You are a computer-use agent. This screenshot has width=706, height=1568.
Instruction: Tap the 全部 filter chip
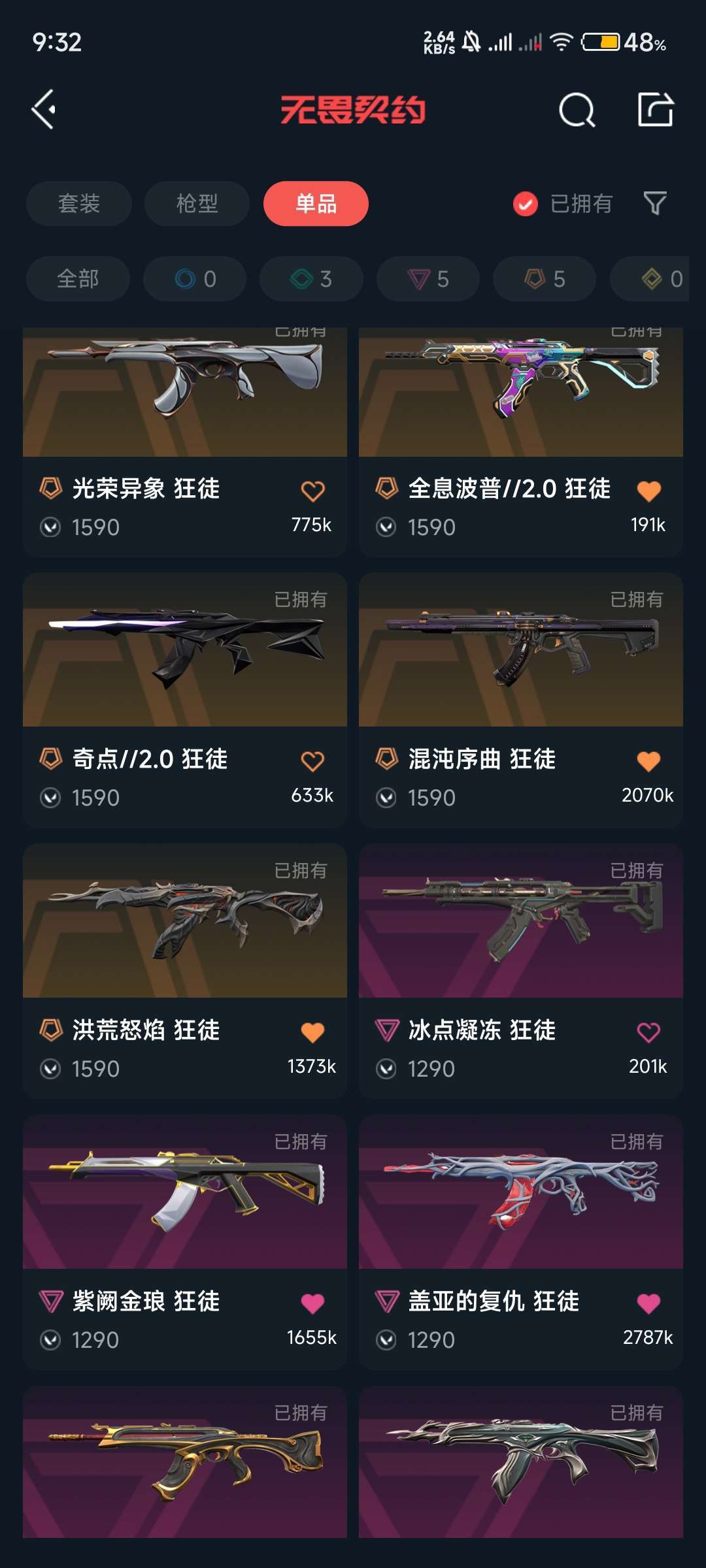(x=78, y=279)
